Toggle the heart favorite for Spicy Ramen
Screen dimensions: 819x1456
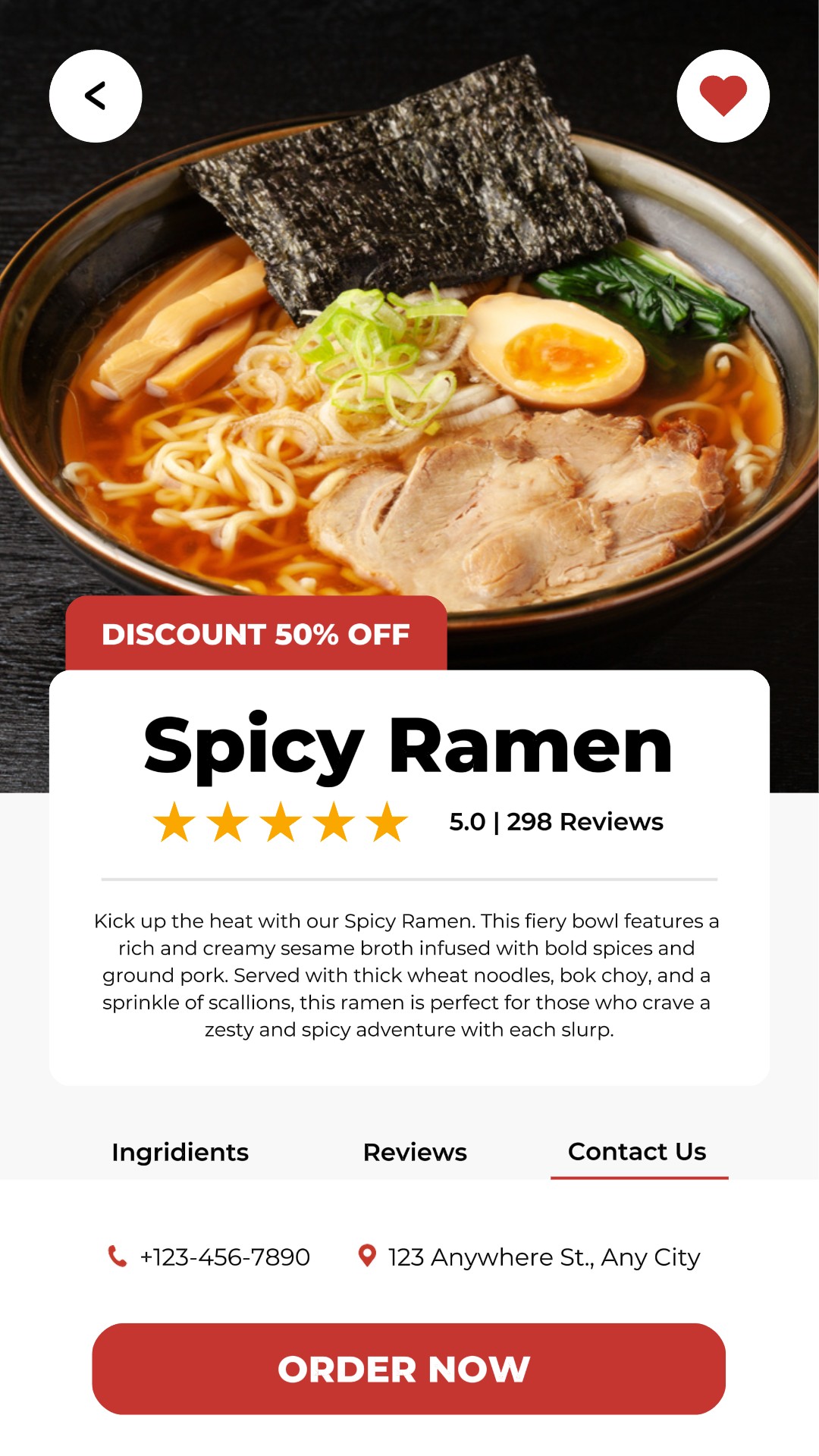tap(723, 96)
